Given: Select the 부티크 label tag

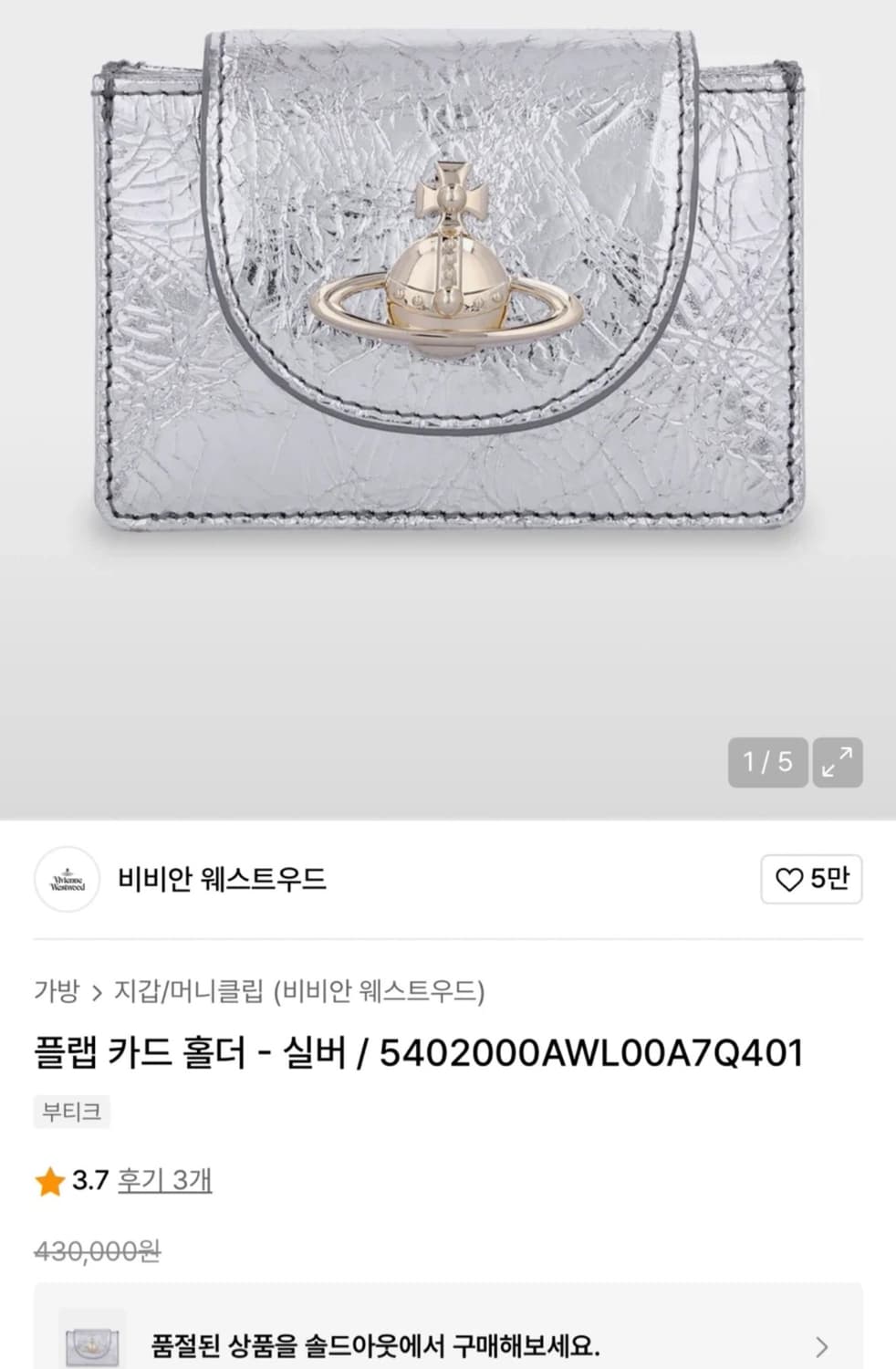Looking at the screenshot, I should 70,1113.
